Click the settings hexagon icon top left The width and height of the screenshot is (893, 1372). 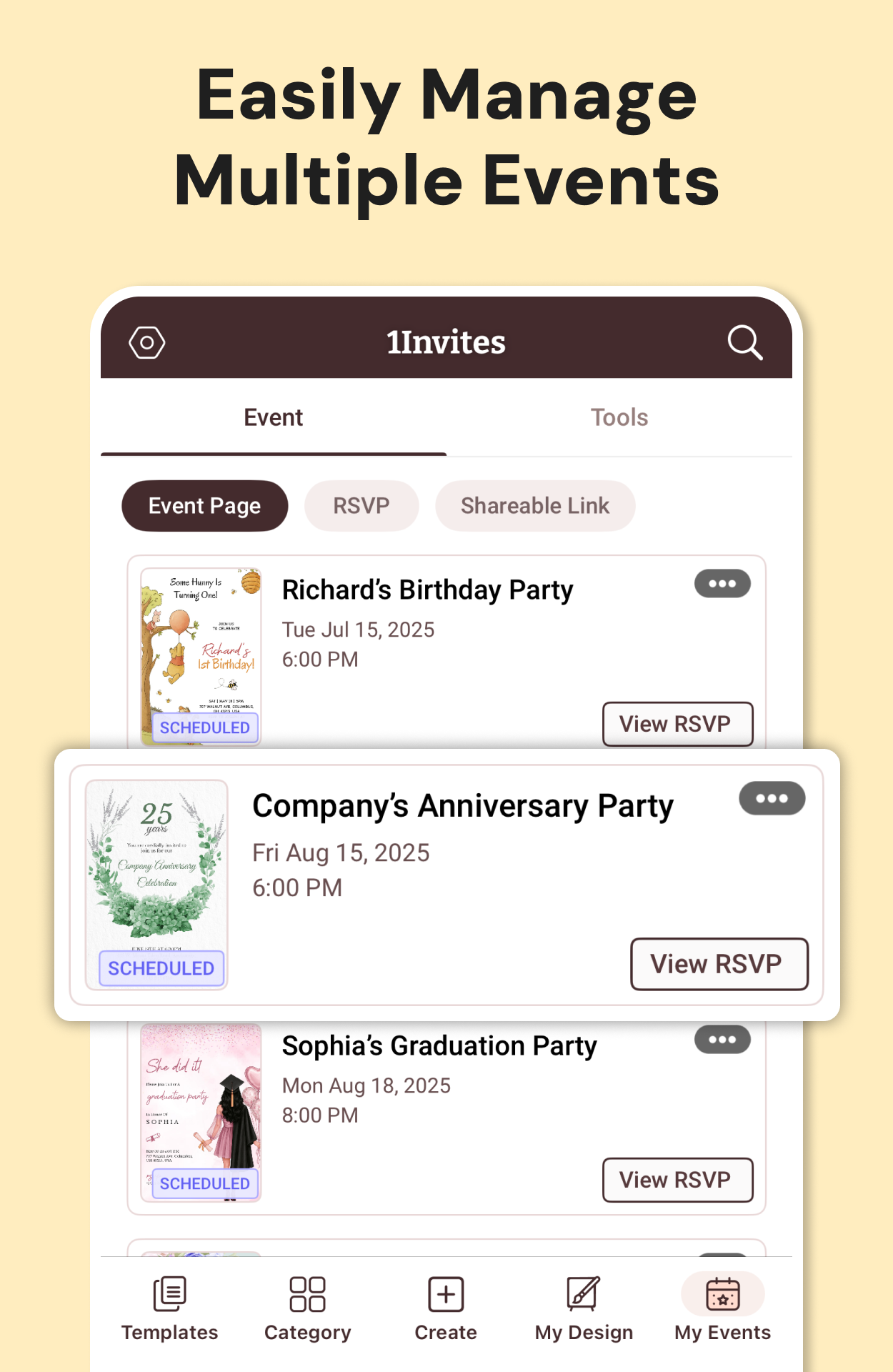146,342
